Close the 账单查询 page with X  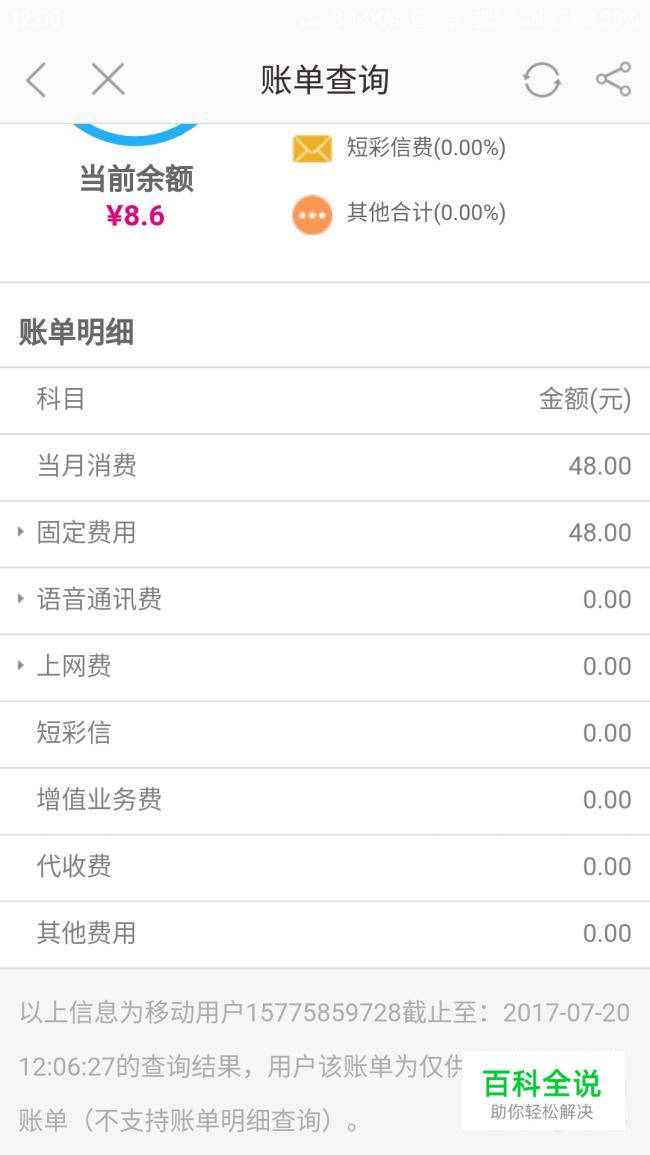coord(108,80)
